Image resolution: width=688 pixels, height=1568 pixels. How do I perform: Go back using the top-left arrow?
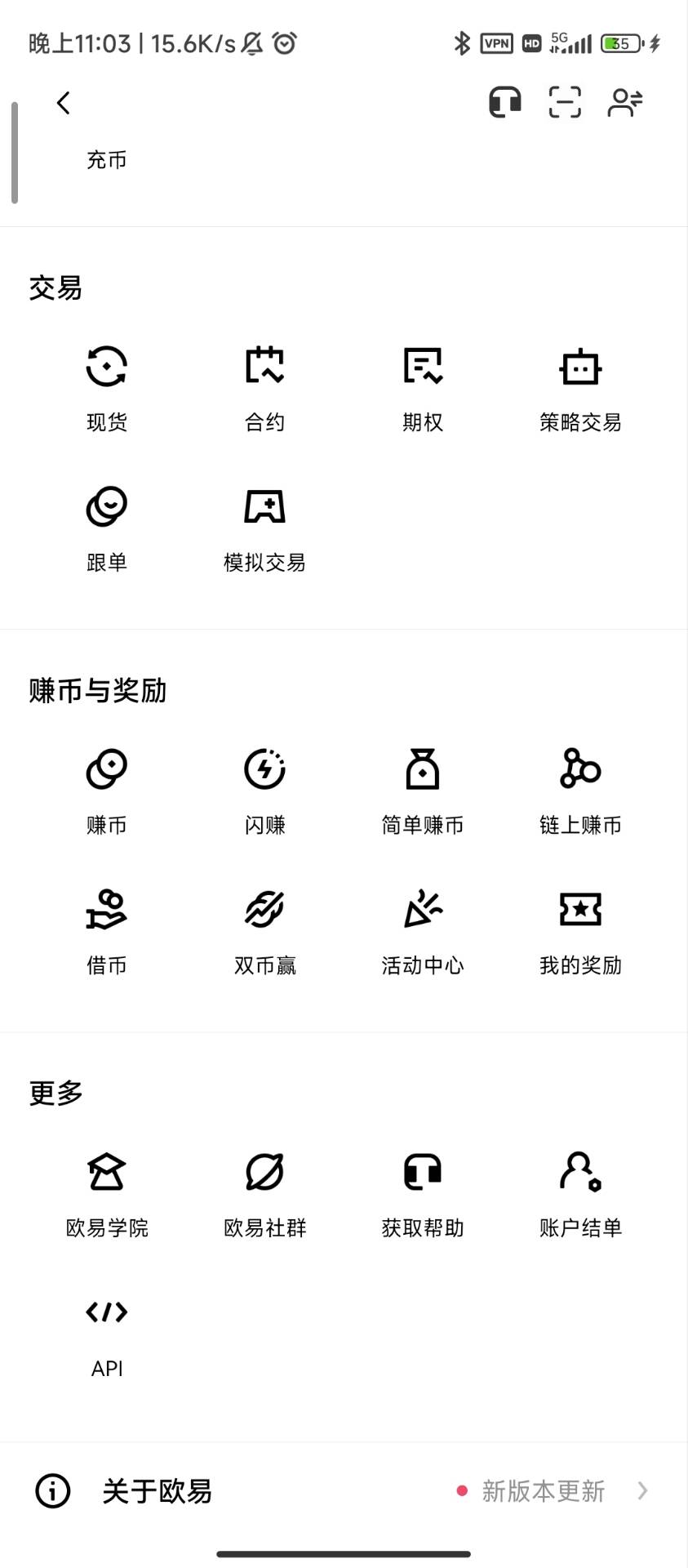[x=64, y=103]
